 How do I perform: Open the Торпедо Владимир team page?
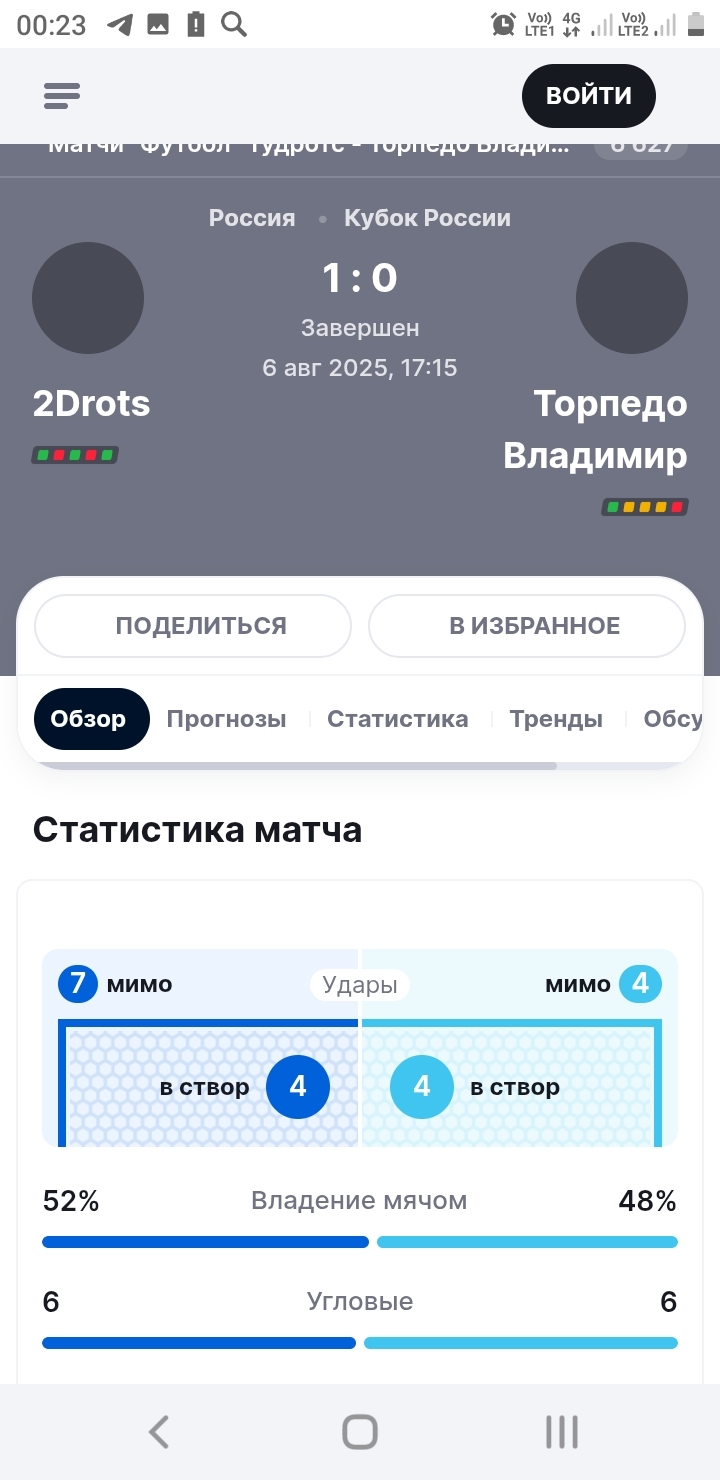tap(596, 429)
